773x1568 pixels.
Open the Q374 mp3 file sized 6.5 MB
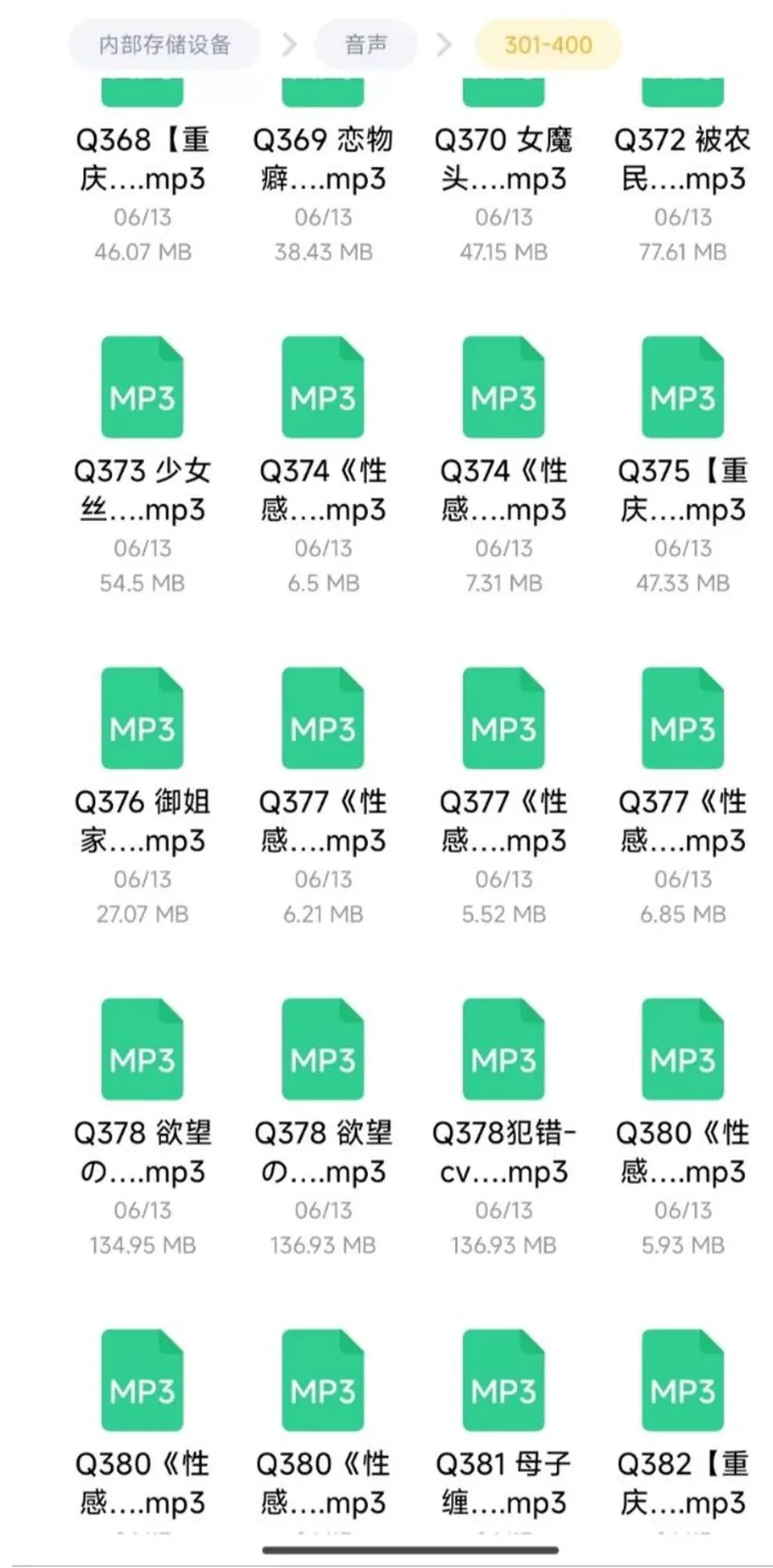click(323, 465)
